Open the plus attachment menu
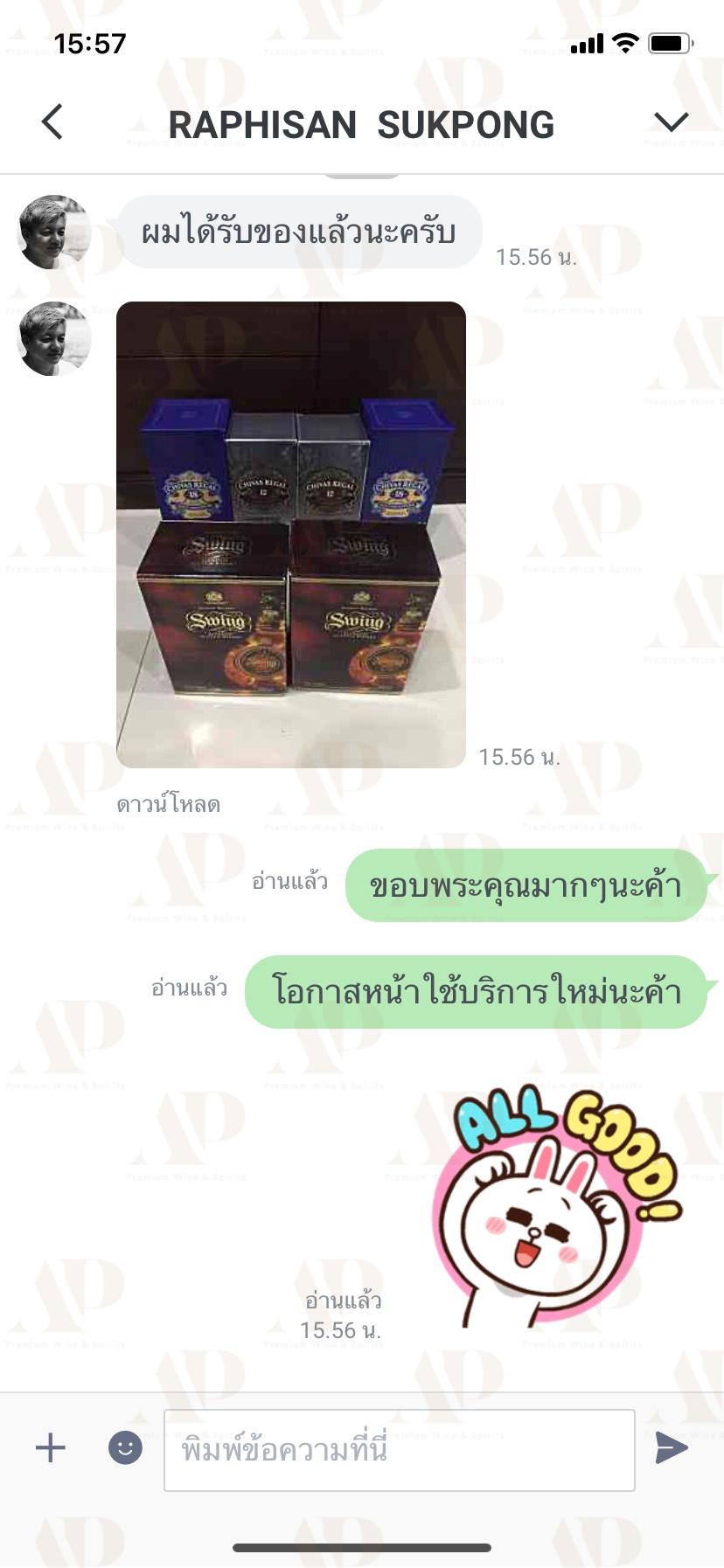This screenshot has width=724, height=1568. tap(51, 1447)
